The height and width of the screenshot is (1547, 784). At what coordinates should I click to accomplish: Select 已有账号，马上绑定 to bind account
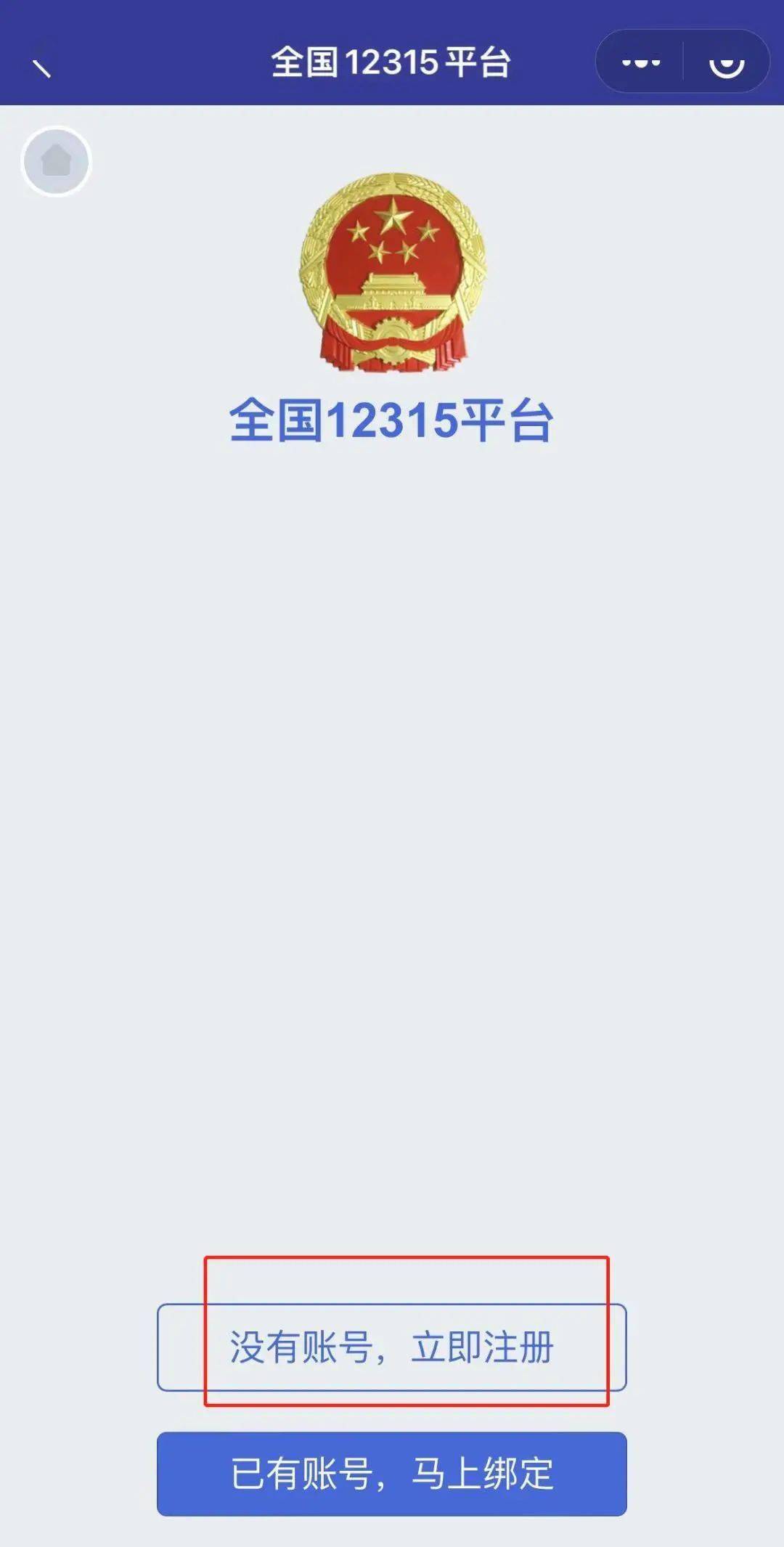(391, 1474)
